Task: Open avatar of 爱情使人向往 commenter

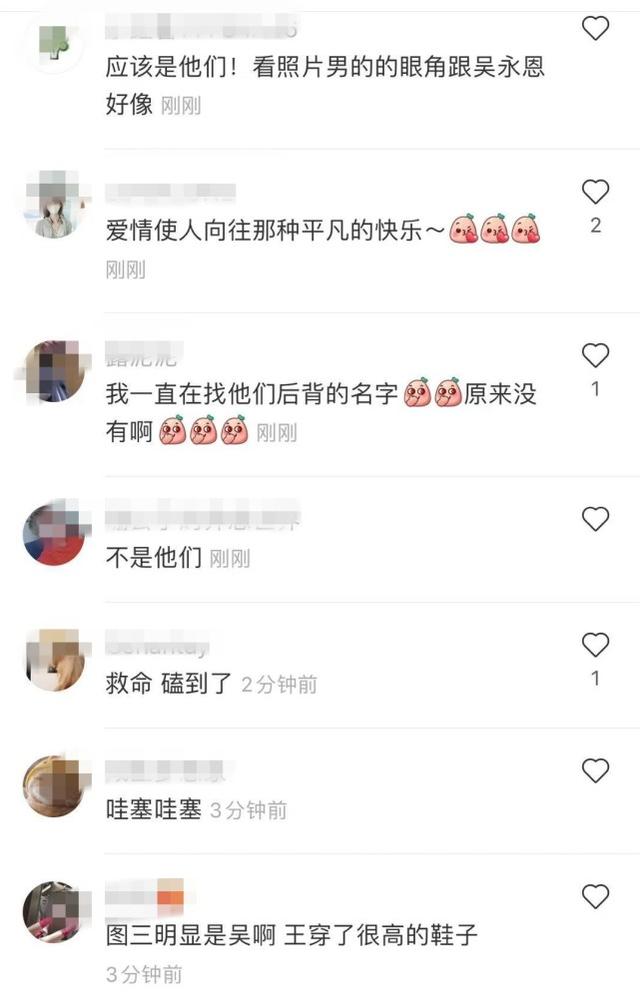Action: pyautogui.click(x=56, y=204)
